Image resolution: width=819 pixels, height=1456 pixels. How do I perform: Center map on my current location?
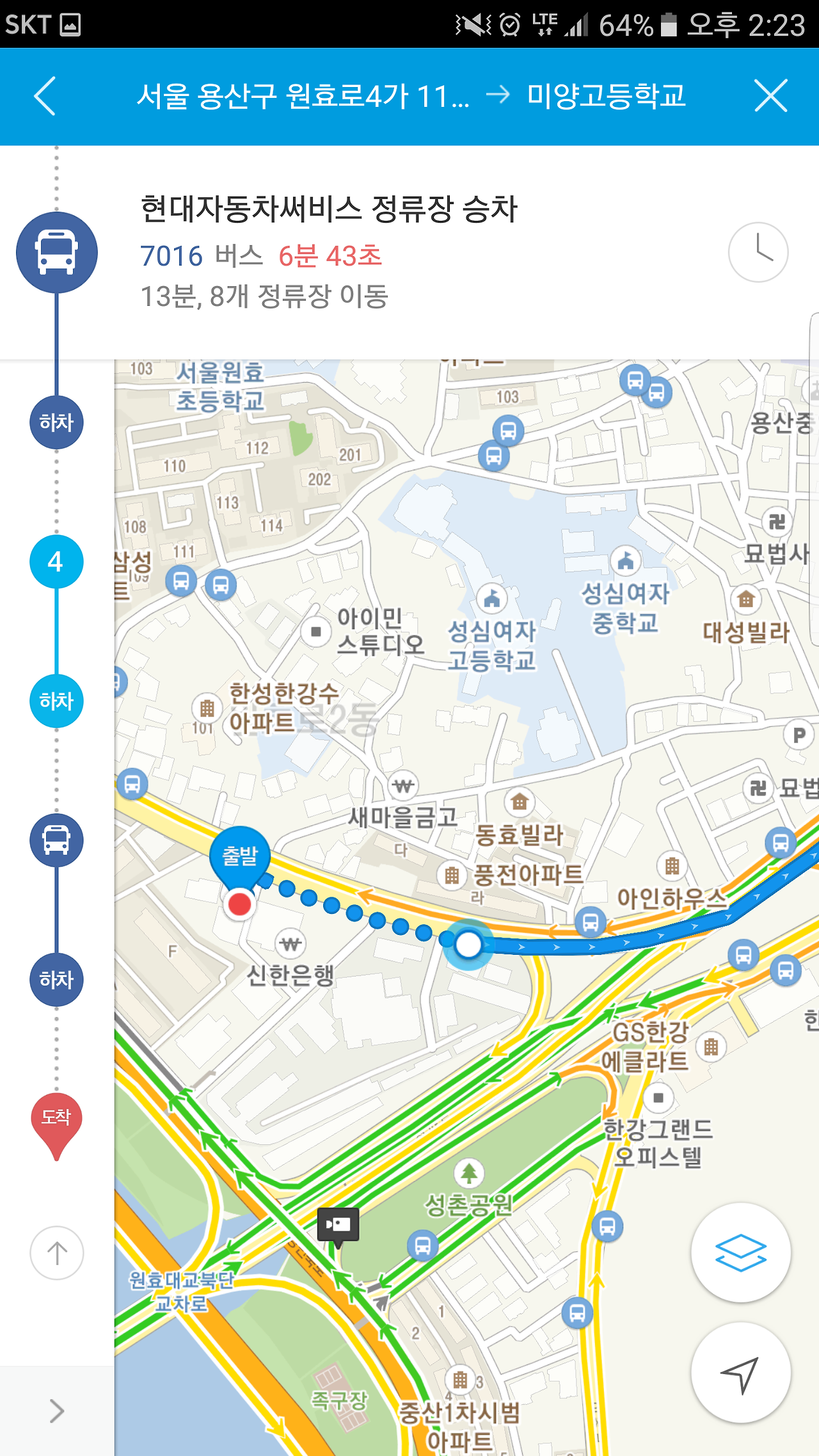pos(740,1373)
